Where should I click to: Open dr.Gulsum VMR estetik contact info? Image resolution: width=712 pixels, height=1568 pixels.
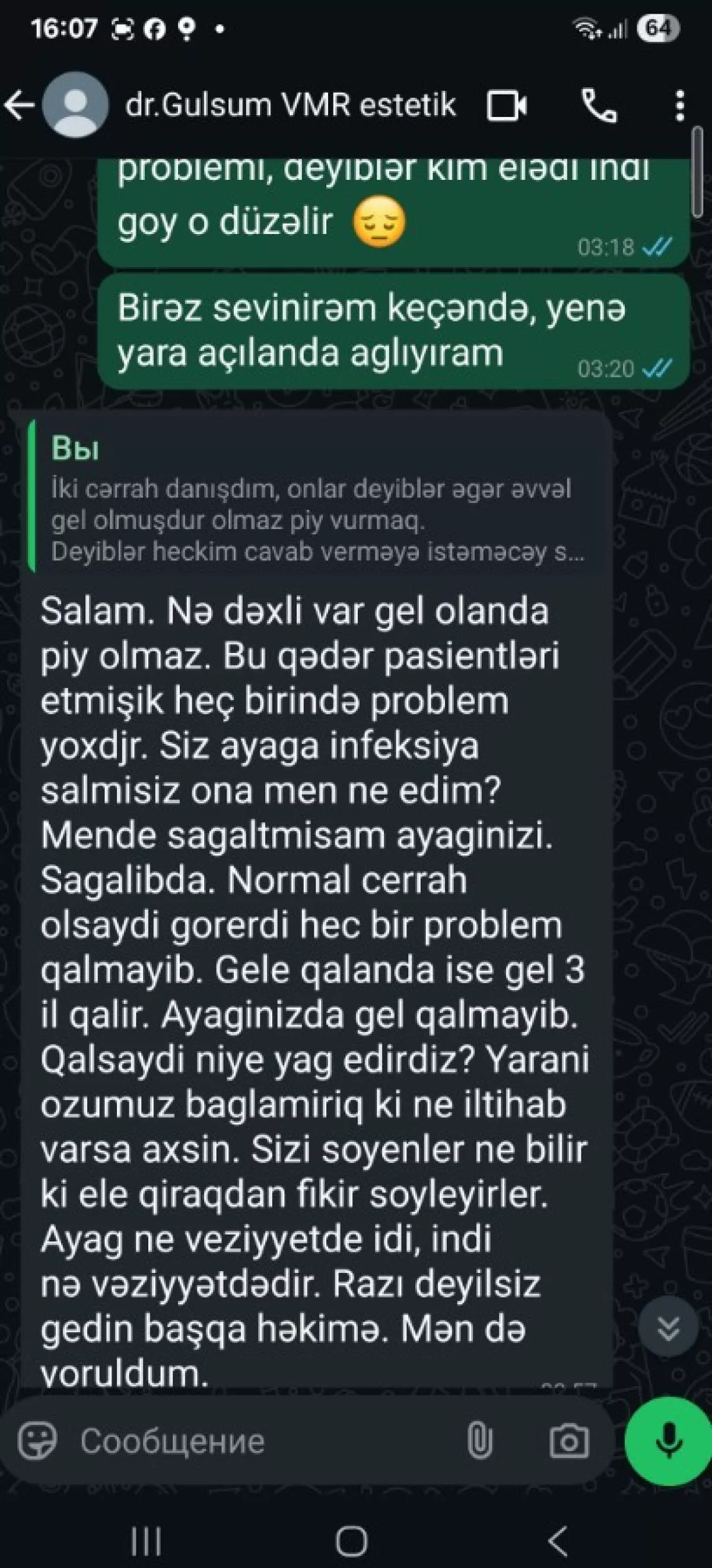290,104
